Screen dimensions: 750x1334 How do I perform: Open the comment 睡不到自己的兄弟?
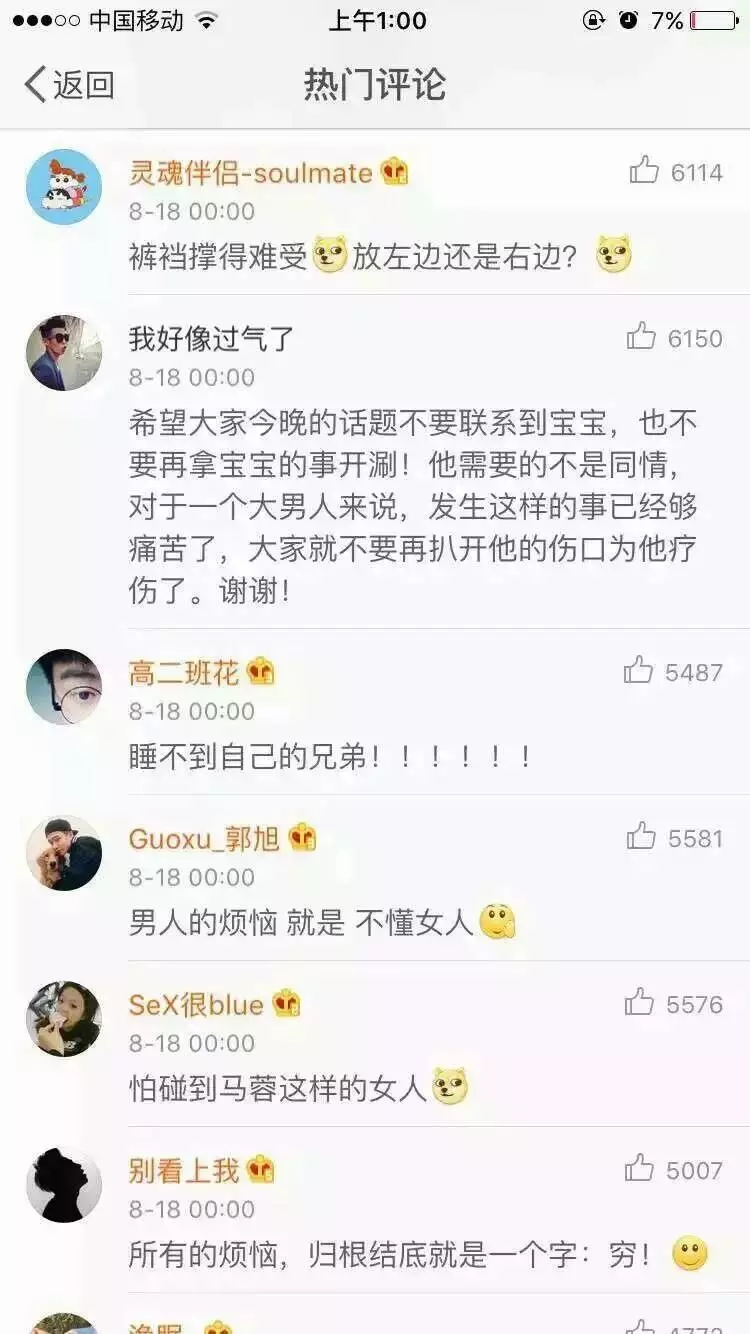(330, 757)
